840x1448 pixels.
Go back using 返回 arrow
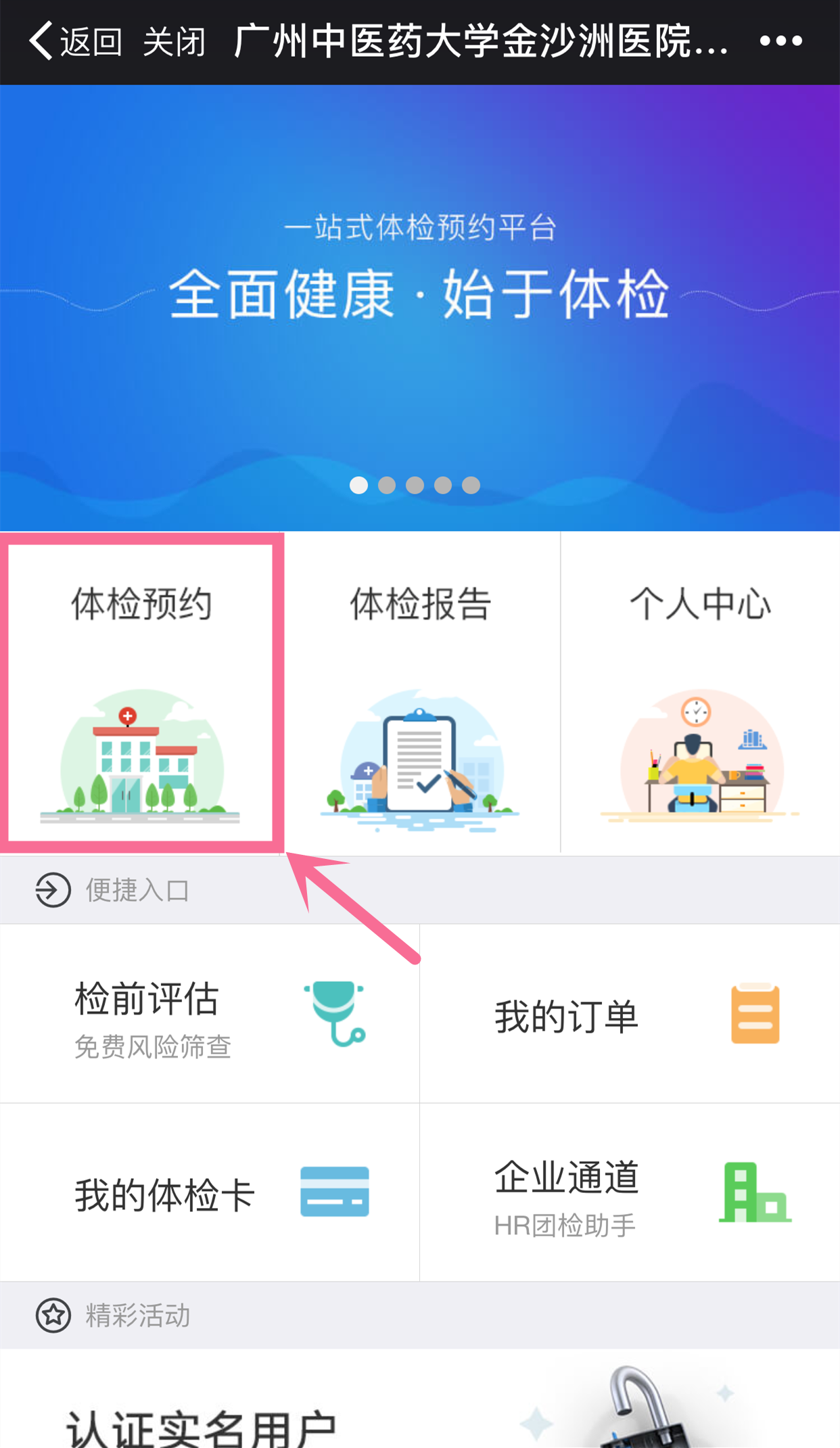[75, 41]
